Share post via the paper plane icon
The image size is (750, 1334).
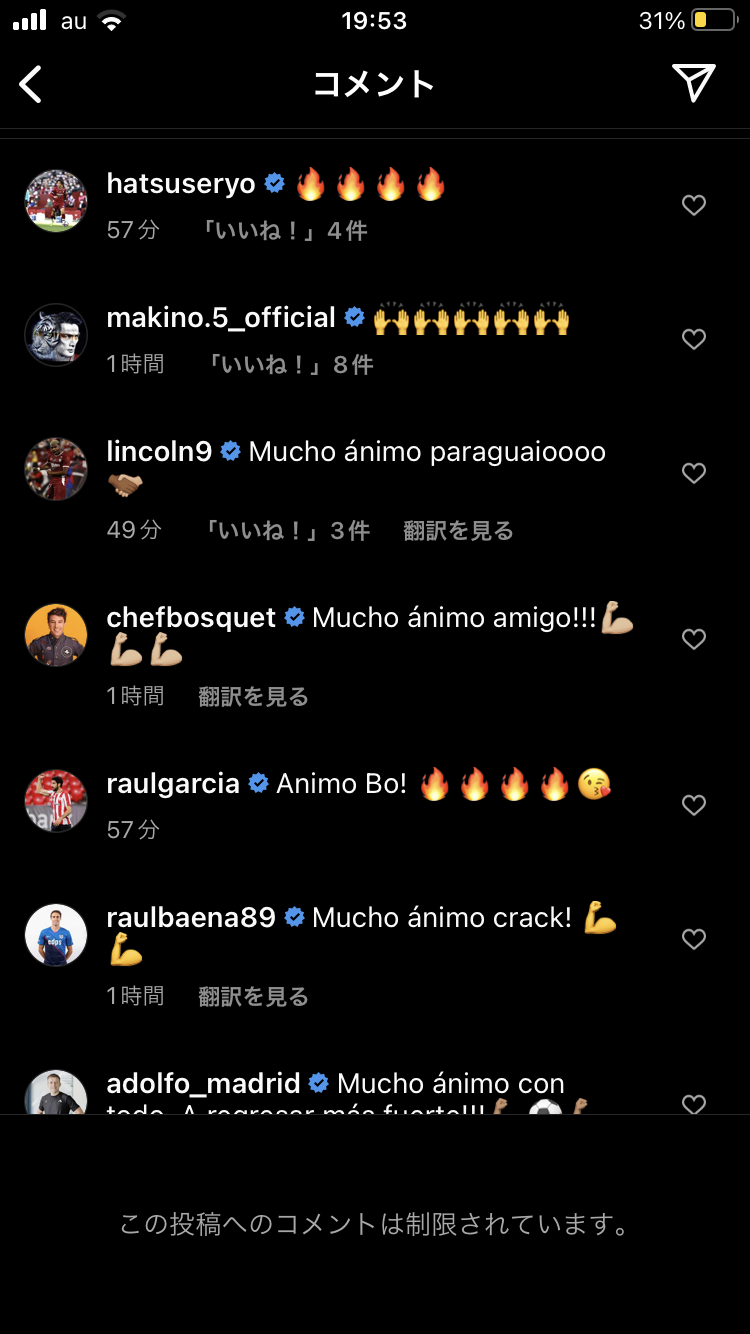click(x=693, y=84)
